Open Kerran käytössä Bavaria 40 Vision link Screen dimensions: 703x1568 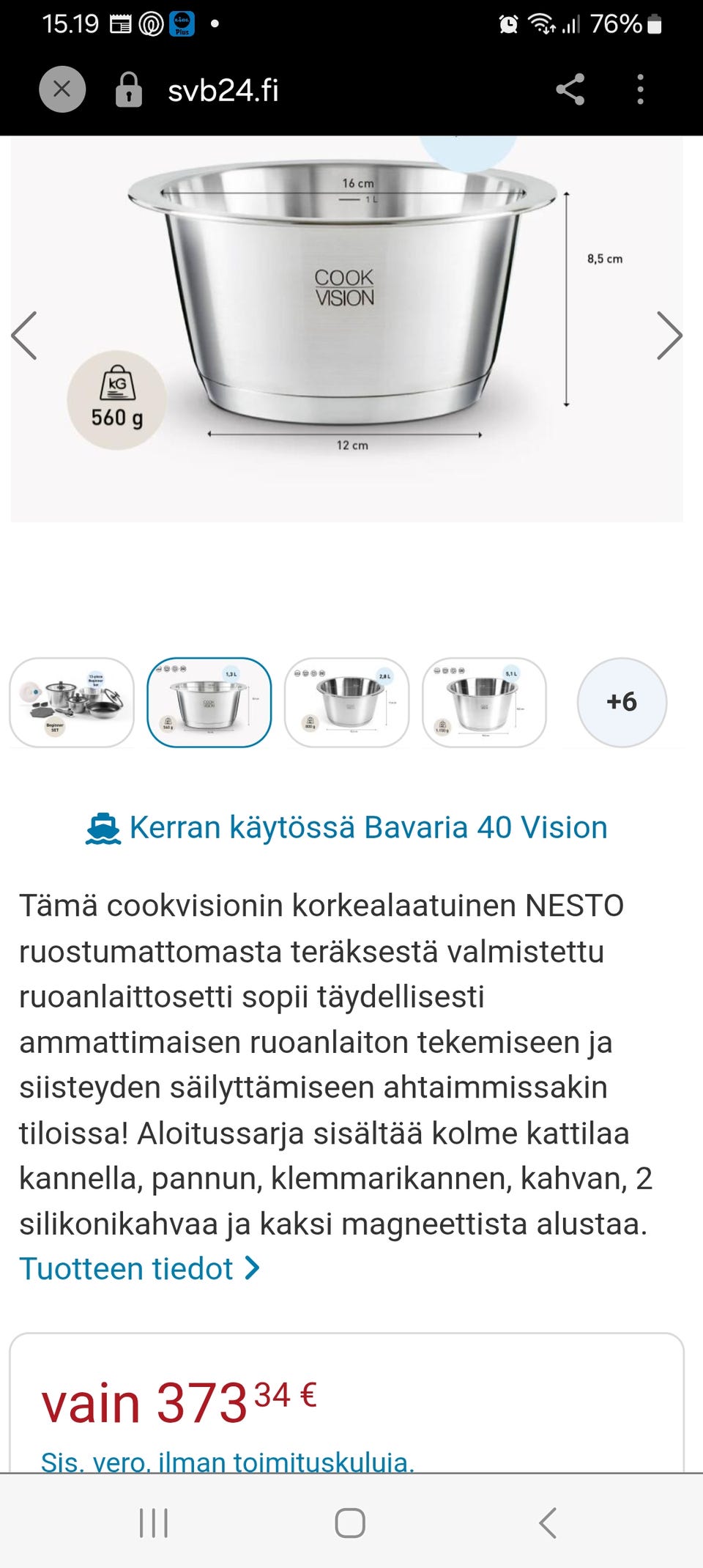coord(346,828)
